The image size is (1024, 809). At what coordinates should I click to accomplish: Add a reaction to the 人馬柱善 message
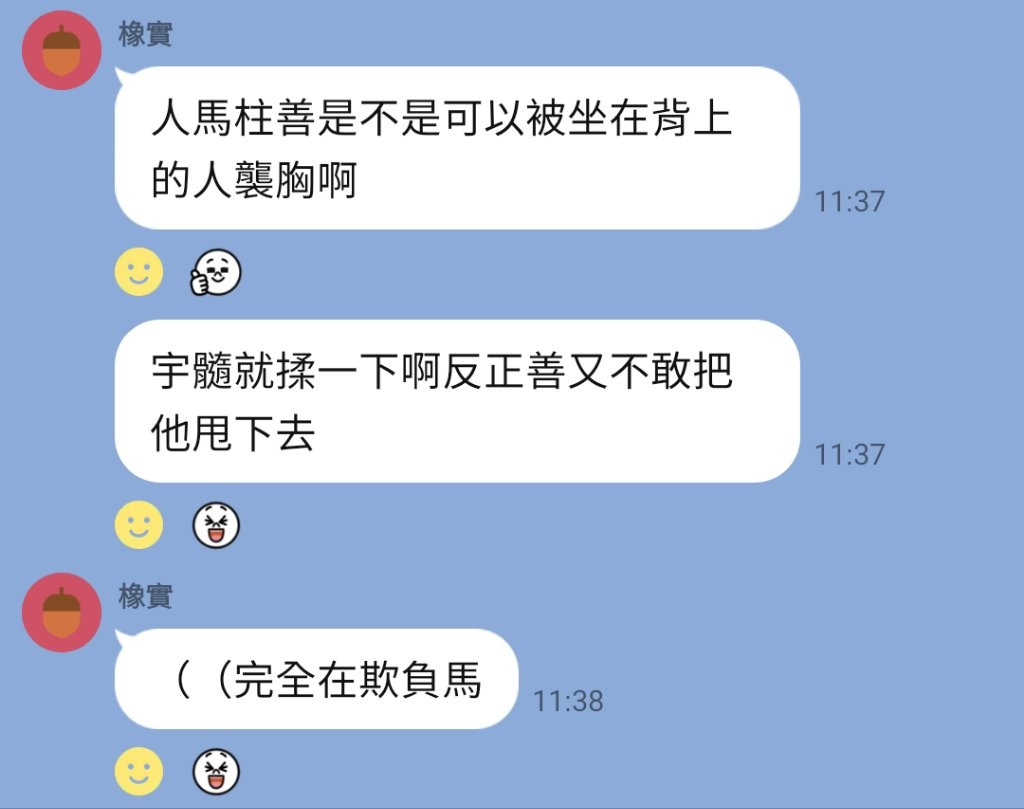138,272
